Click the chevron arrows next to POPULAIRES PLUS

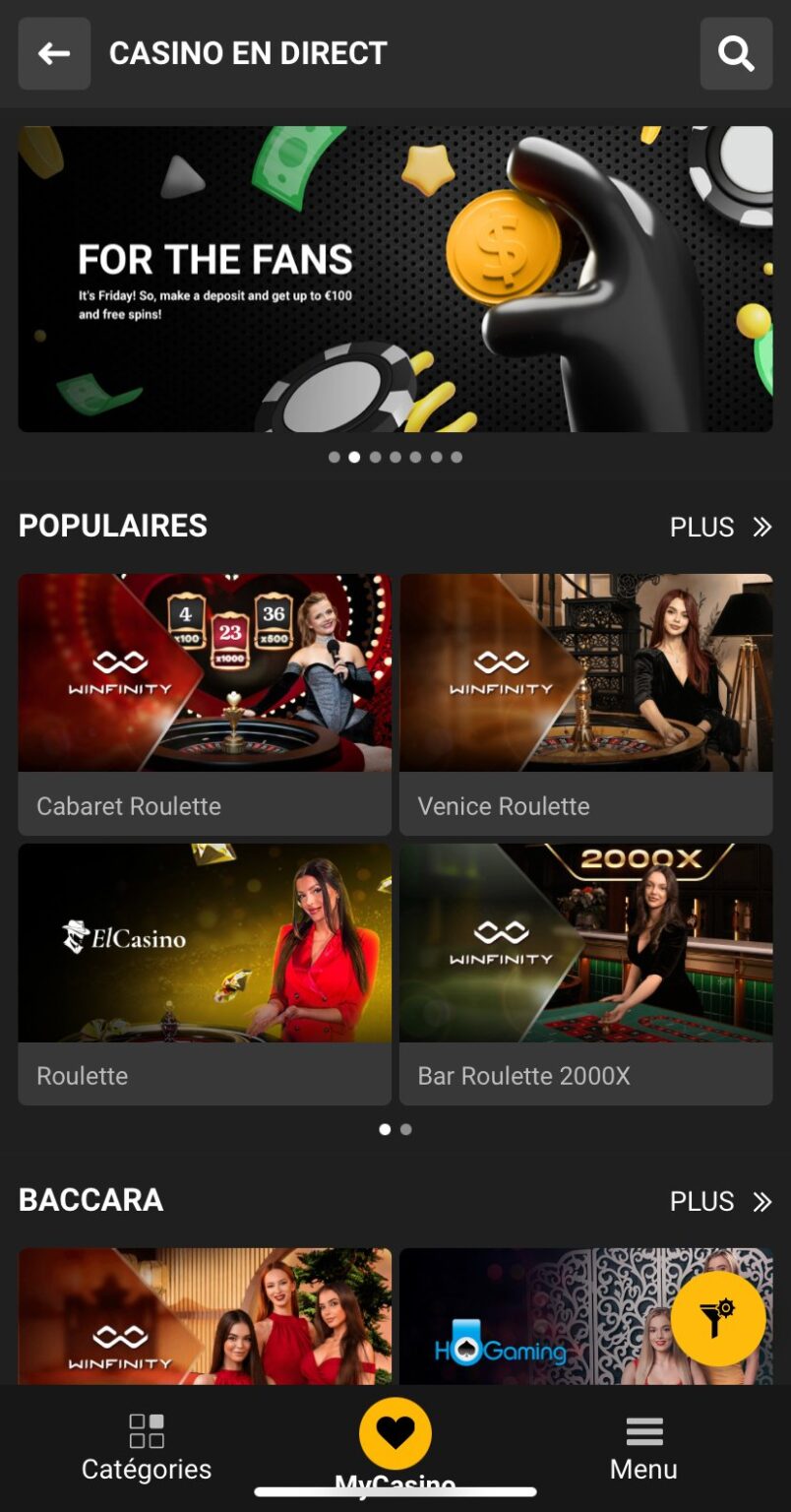(760, 527)
